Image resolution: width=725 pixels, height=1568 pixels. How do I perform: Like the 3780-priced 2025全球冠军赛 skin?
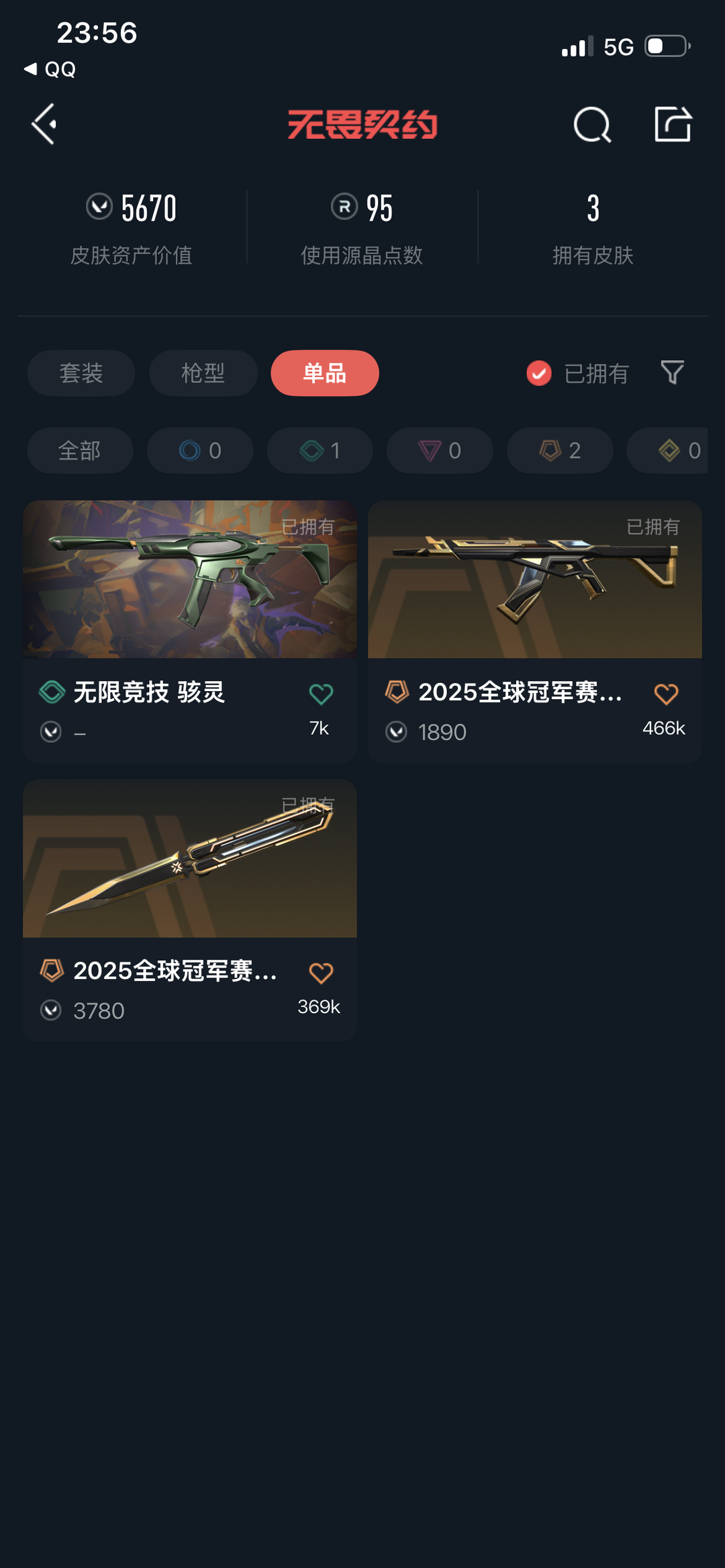coord(321,973)
